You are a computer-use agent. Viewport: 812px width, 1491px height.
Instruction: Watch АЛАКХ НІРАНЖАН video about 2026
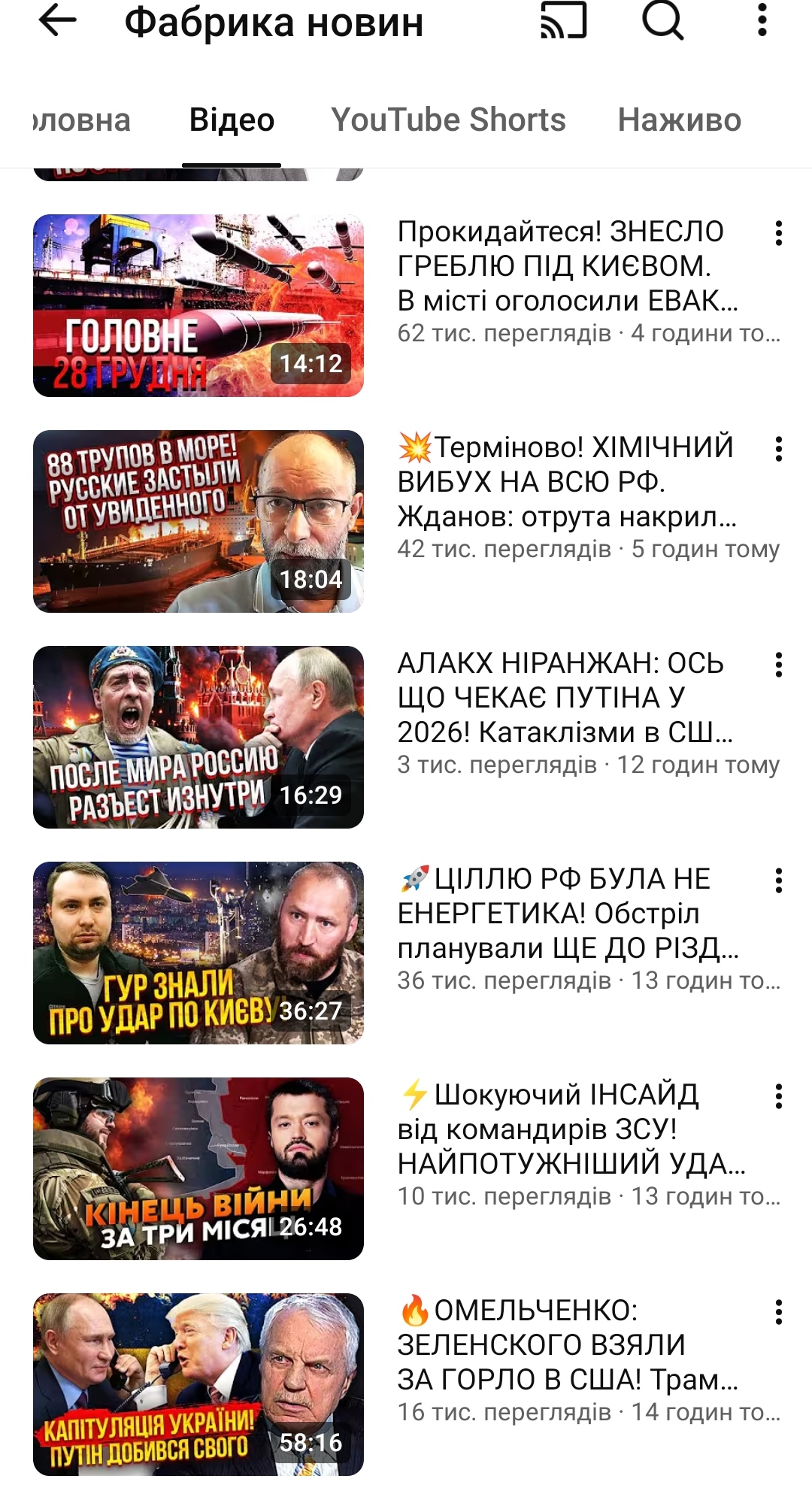198,737
